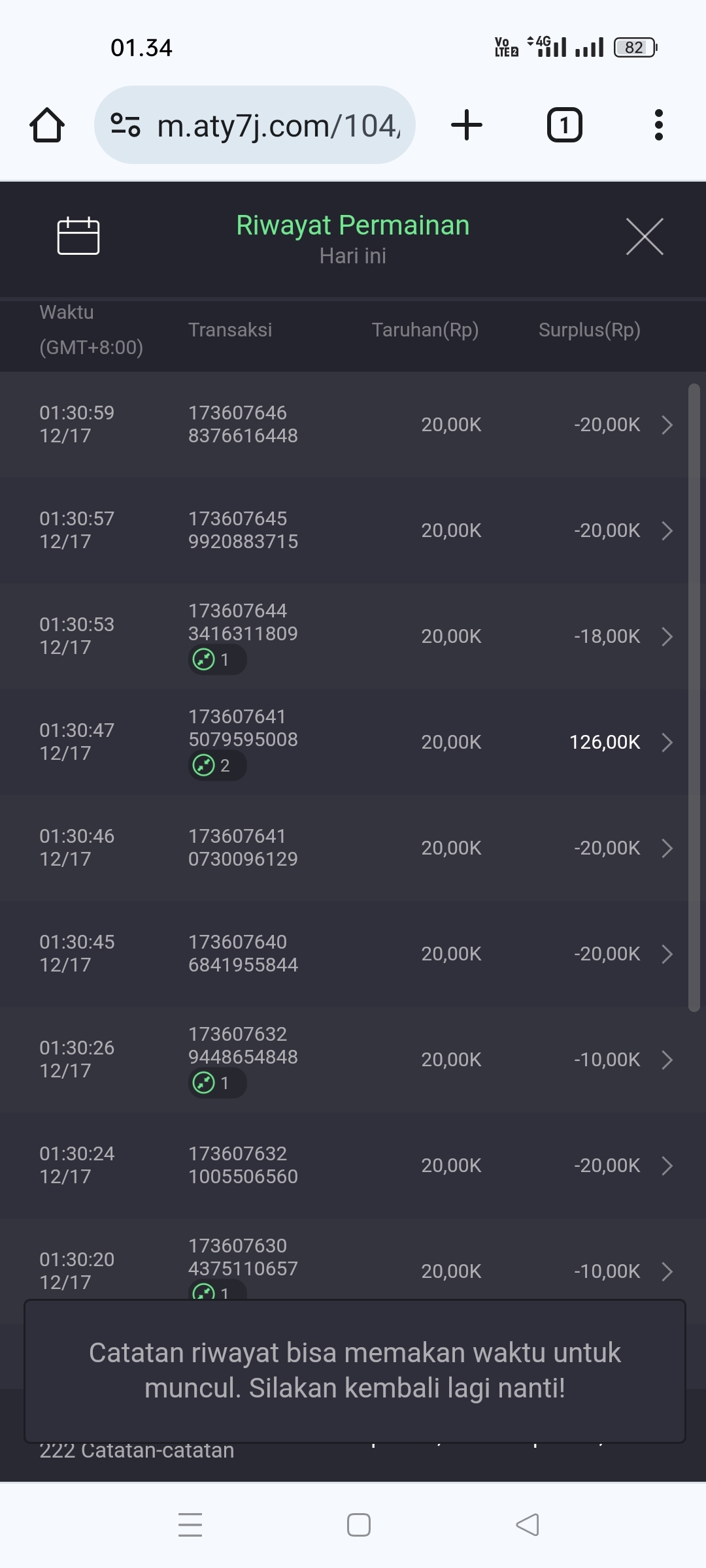Image resolution: width=706 pixels, height=1568 pixels.
Task: Close the Riwayat Permainan panel
Action: pos(645,237)
